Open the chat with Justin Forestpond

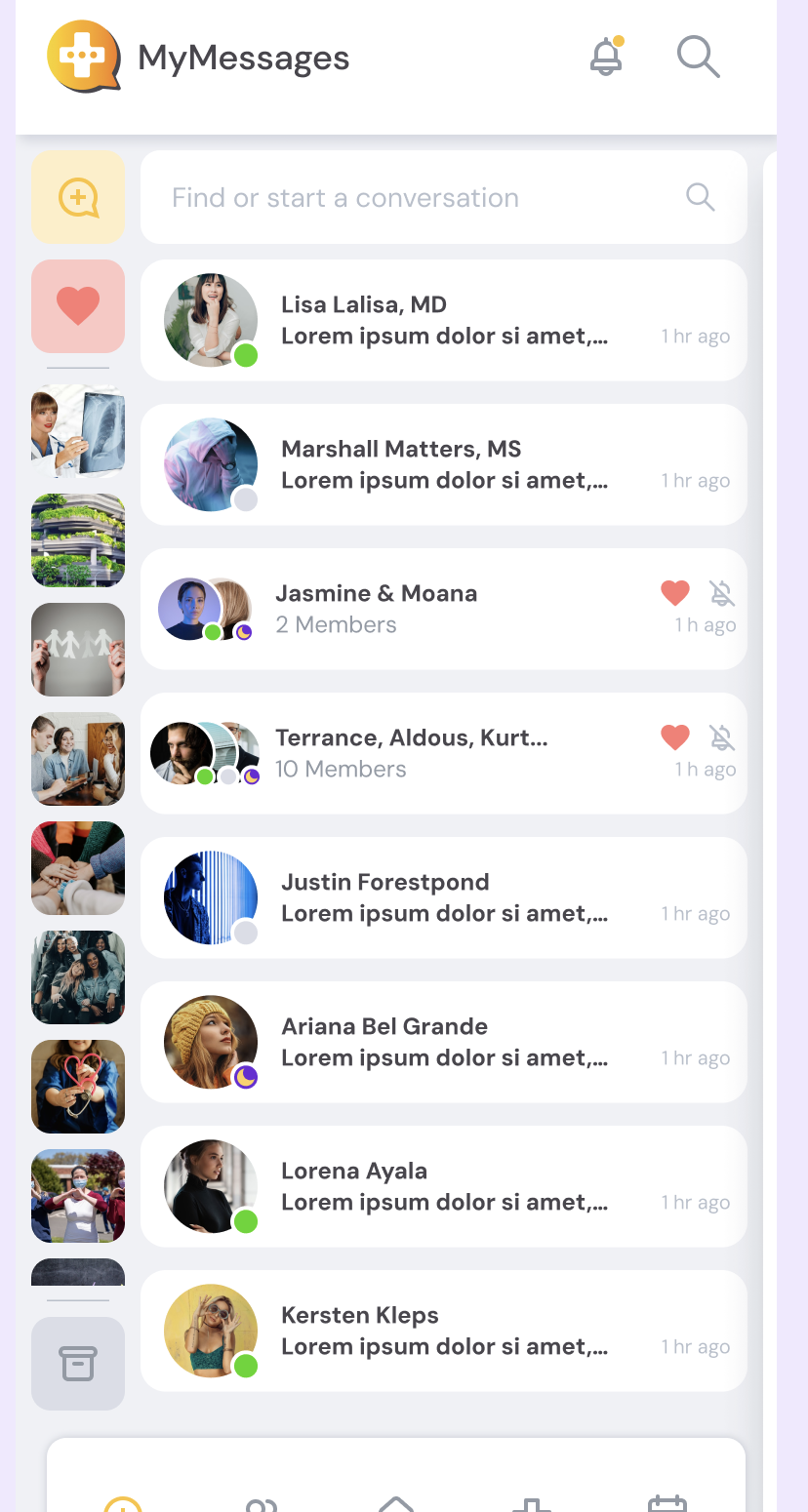444,897
